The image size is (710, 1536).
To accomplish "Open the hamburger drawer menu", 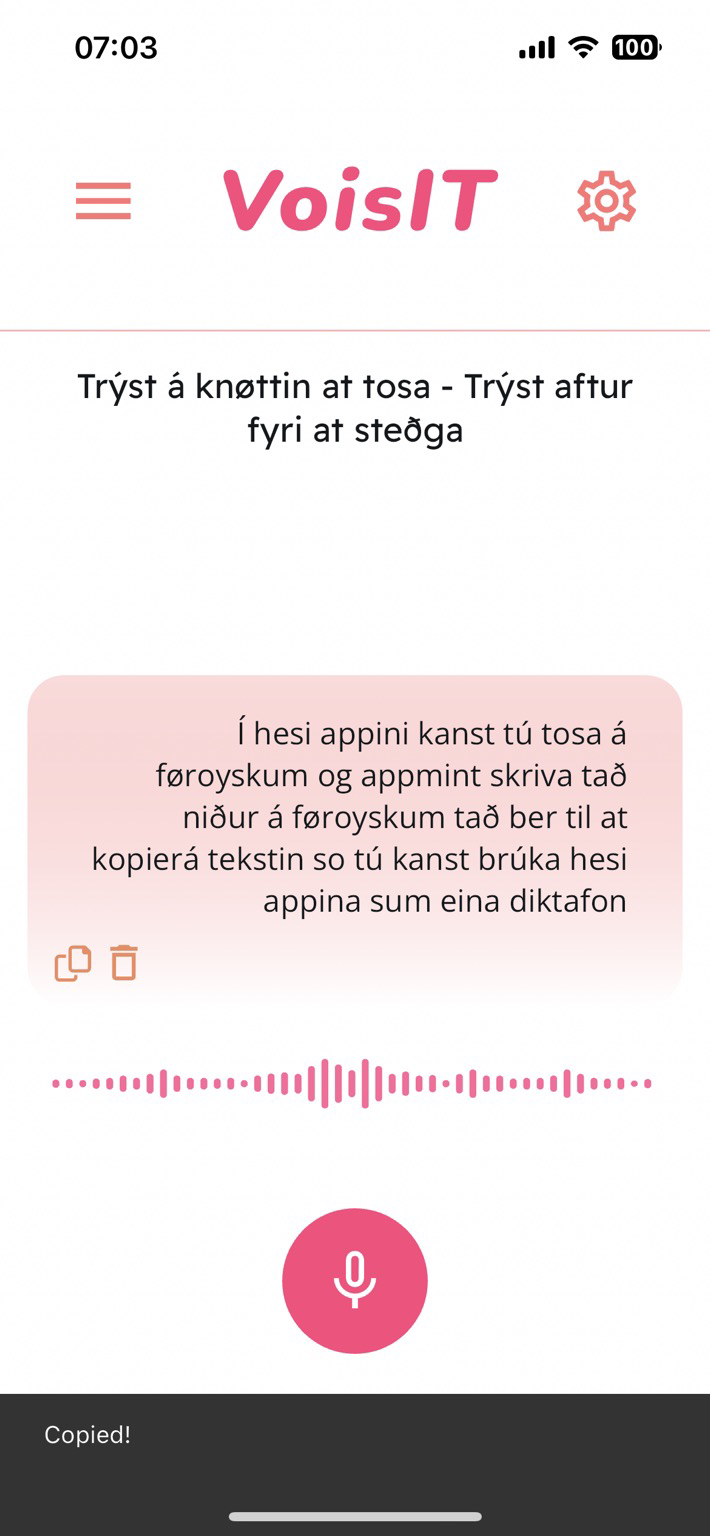I will (x=103, y=201).
